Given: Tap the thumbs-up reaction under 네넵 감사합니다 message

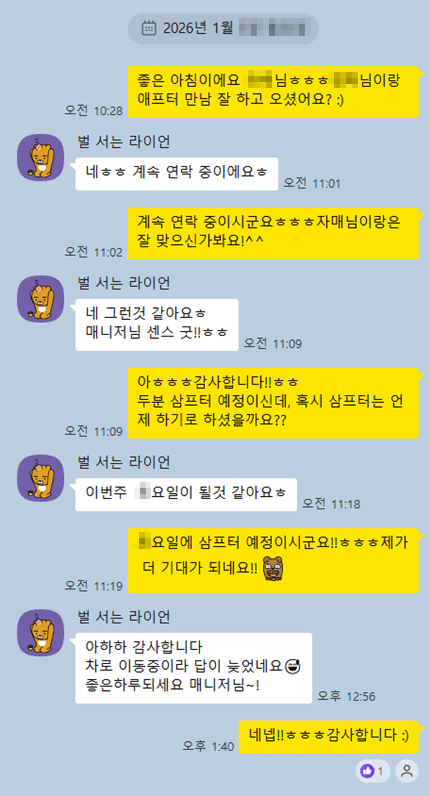Looking at the screenshot, I should pos(373,771).
